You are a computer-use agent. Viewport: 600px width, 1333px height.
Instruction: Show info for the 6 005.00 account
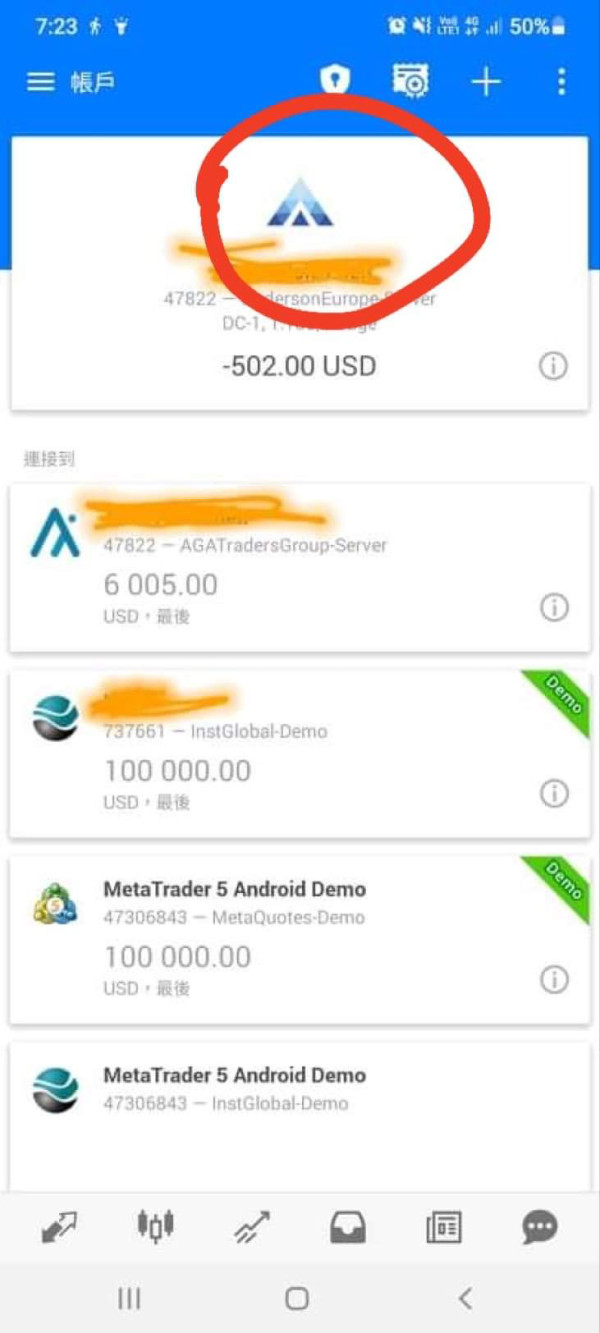pyautogui.click(x=554, y=606)
